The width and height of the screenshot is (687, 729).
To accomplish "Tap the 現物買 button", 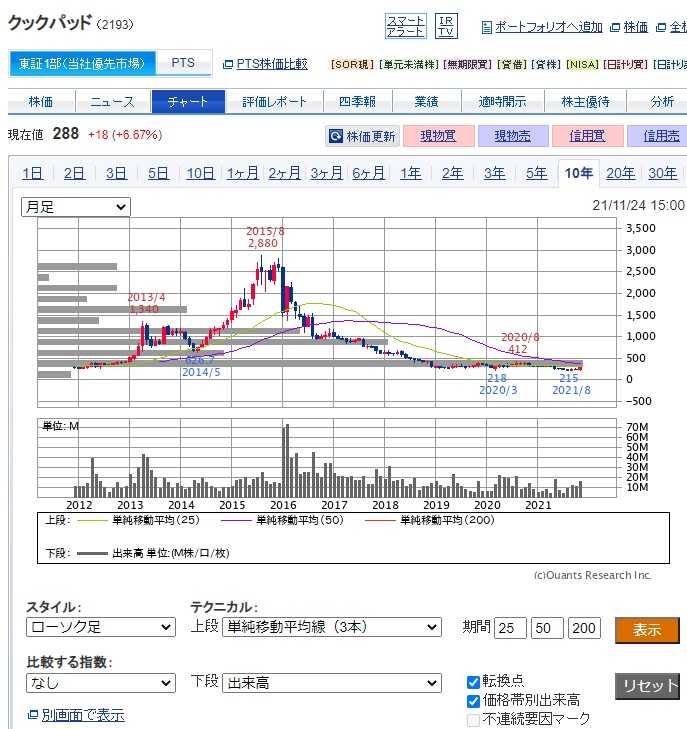I will click(438, 136).
